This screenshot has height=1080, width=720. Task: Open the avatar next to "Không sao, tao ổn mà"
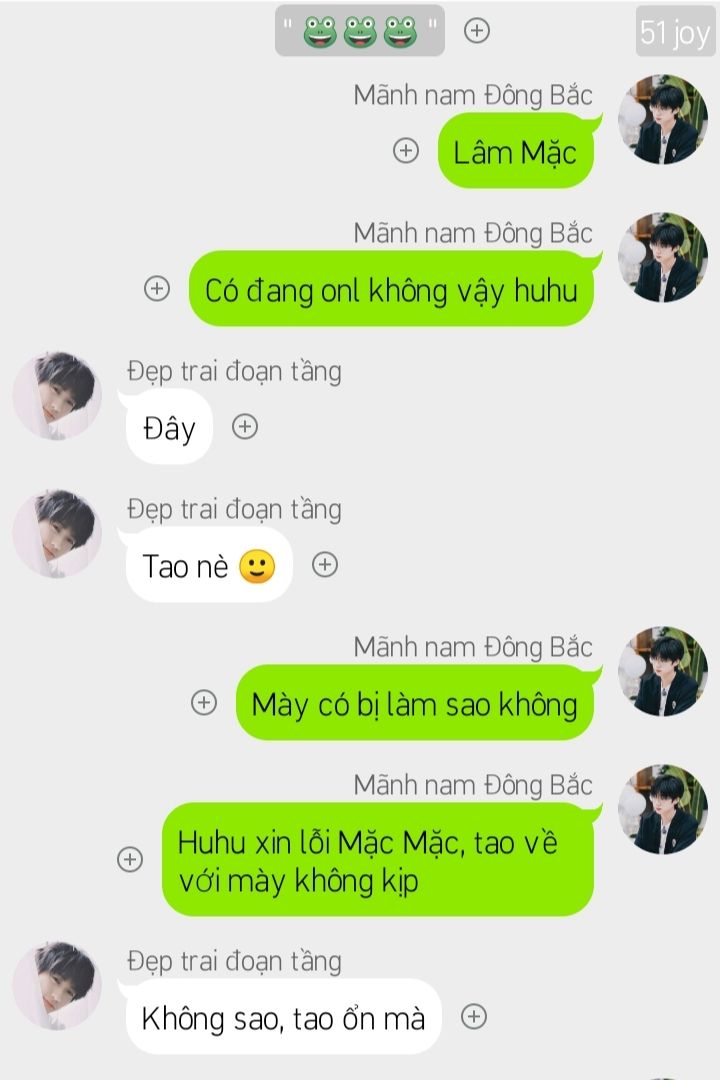(x=57, y=986)
